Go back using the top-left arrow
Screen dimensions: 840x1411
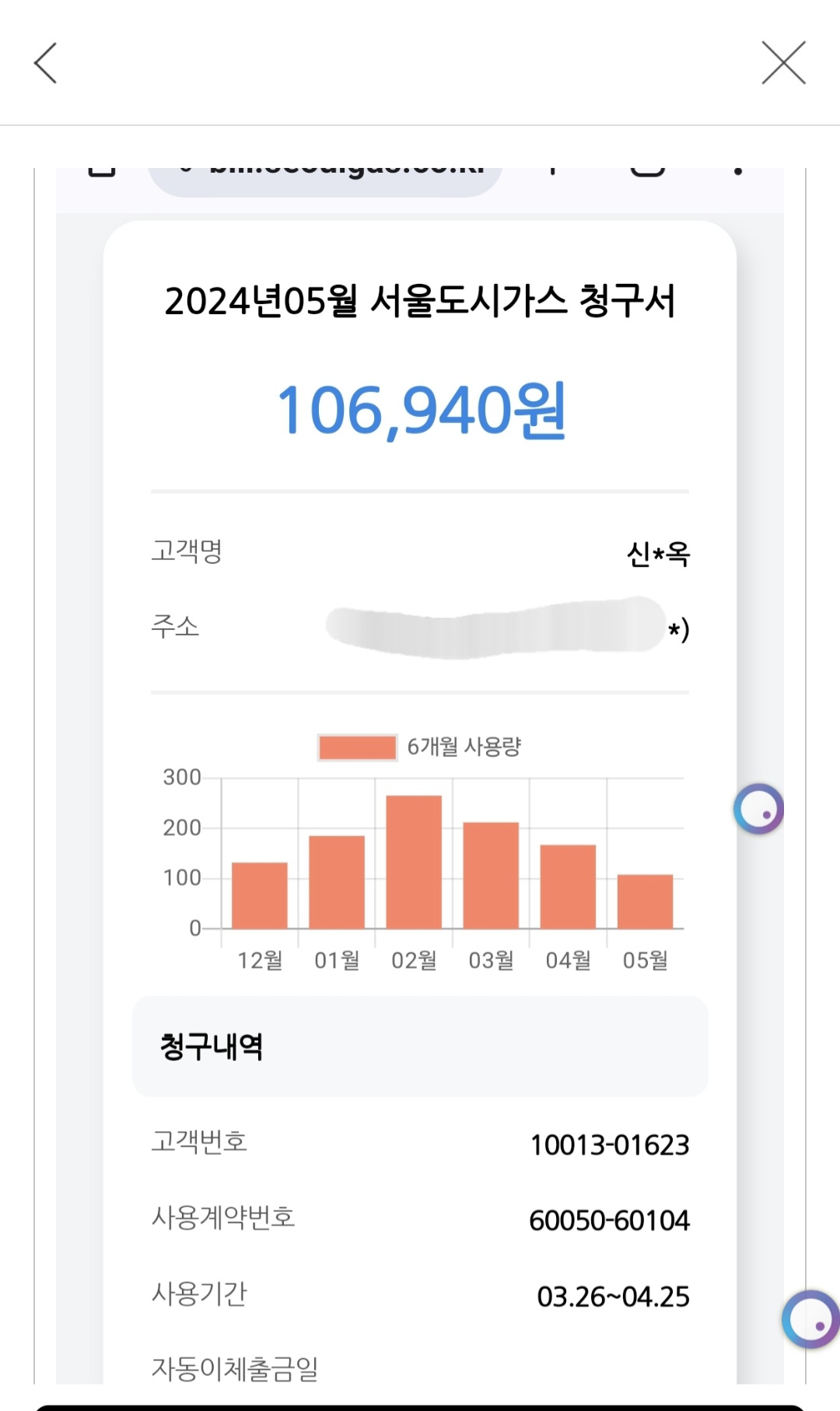coord(46,63)
